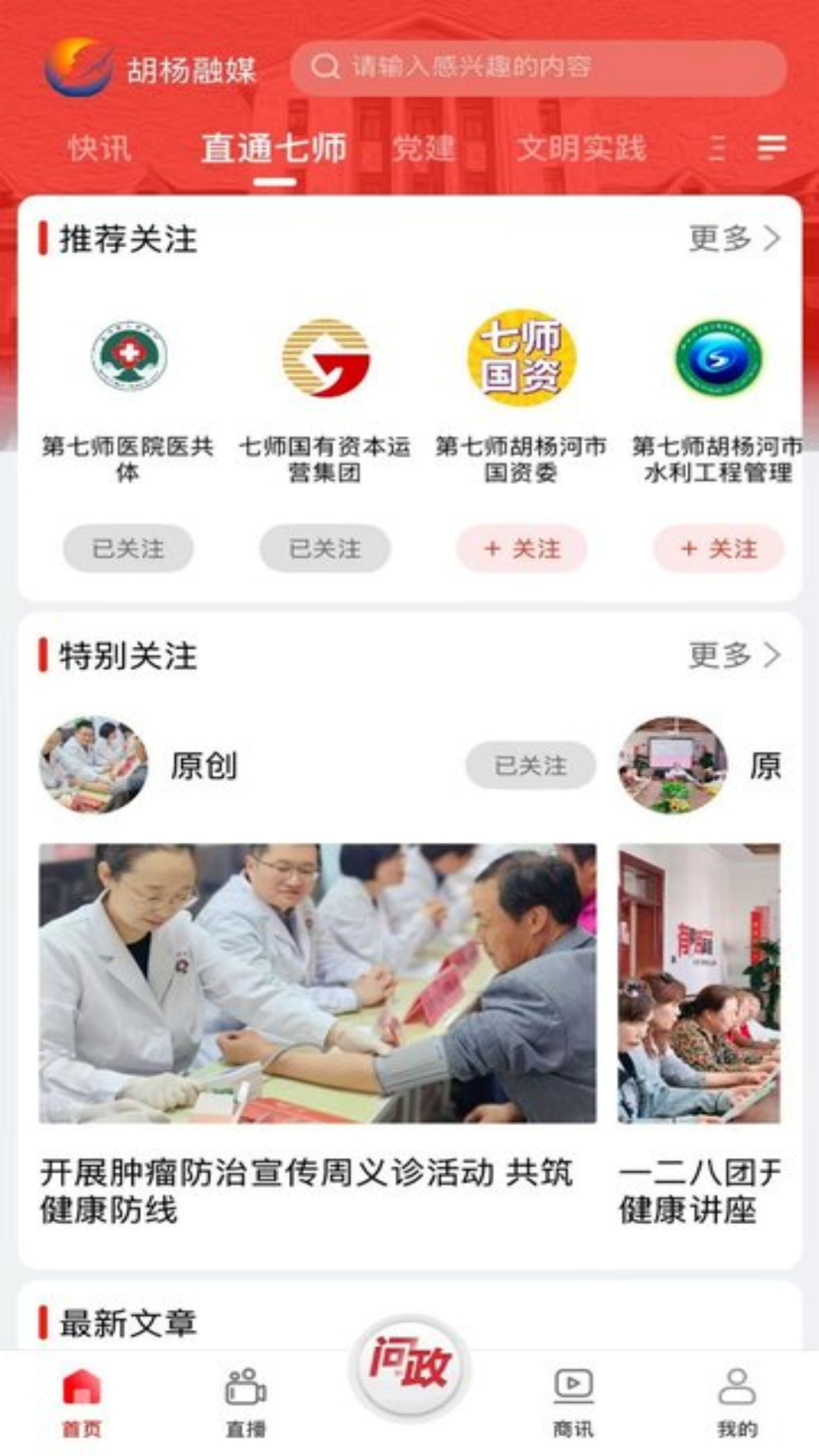
Task: Switch to the 文明实践 tab
Action: click(581, 148)
